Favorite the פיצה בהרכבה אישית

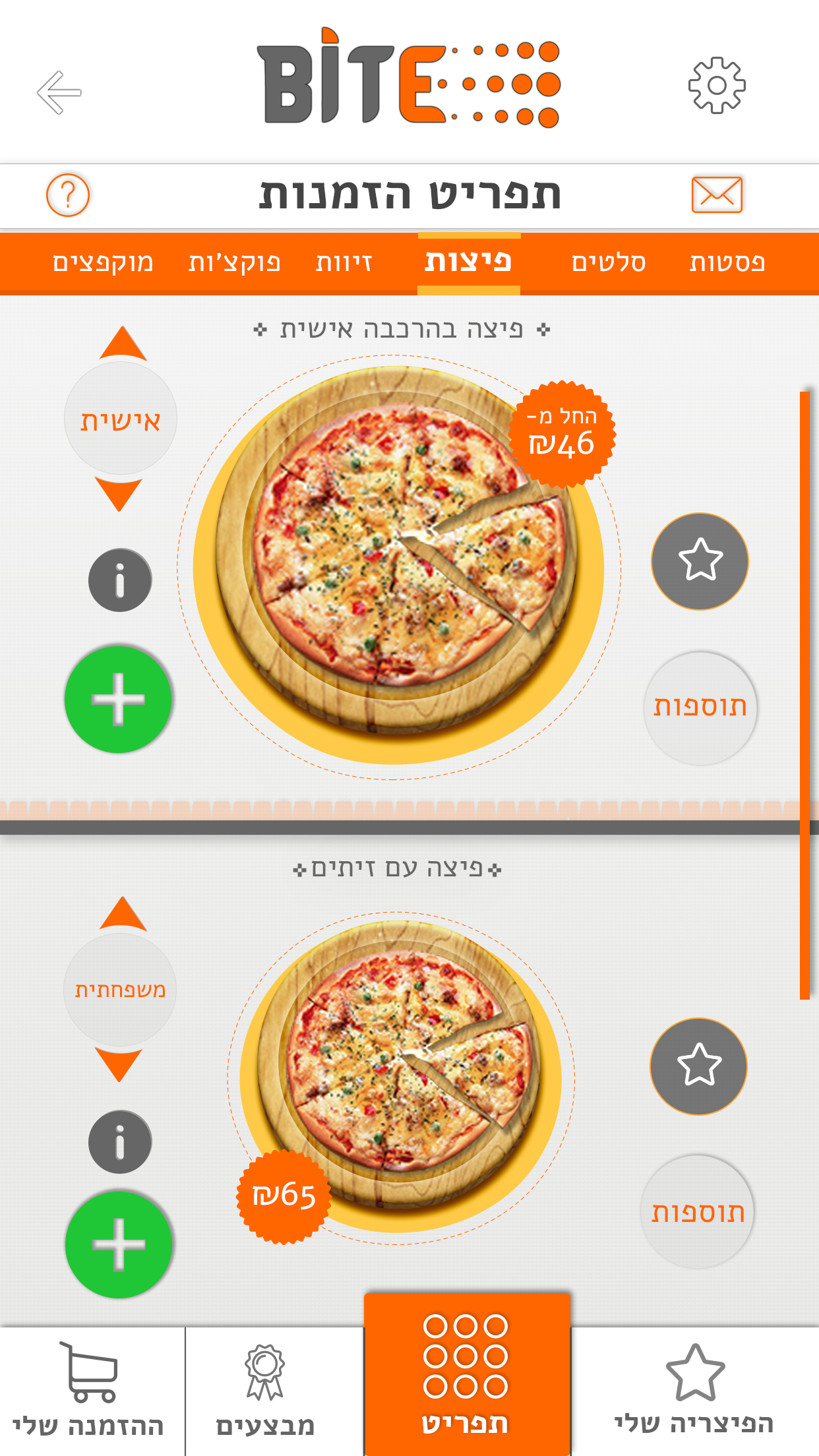(700, 561)
